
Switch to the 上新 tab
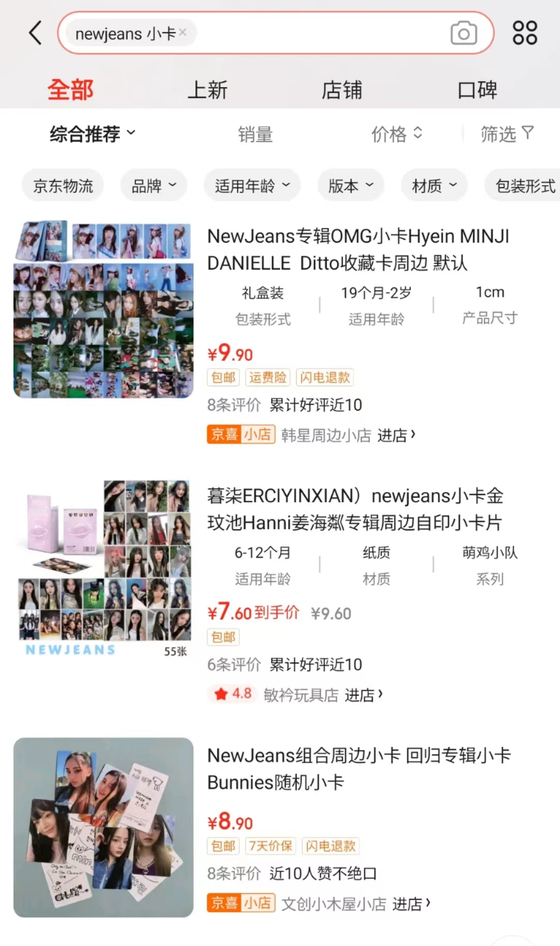pos(207,90)
